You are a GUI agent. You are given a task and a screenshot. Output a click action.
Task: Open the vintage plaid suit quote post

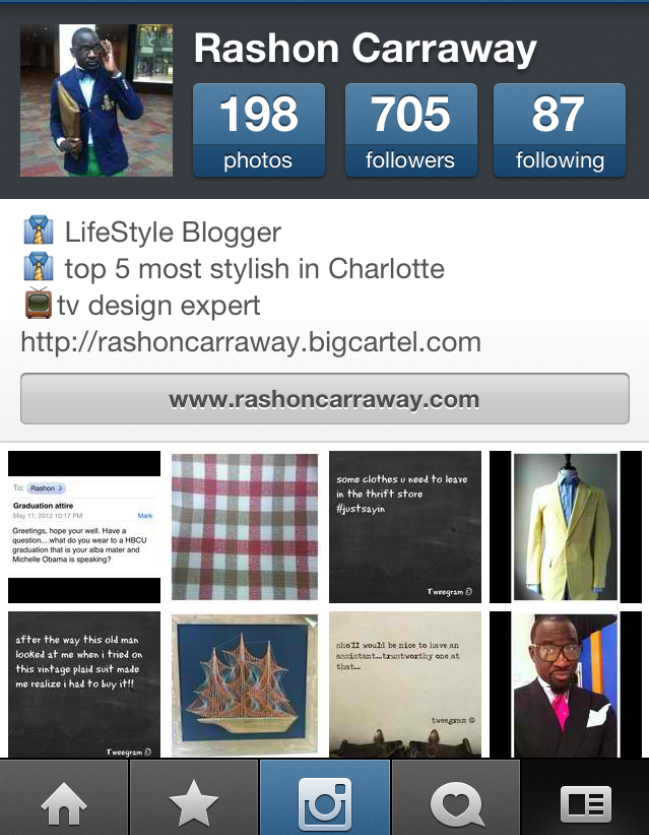click(x=84, y=686)
